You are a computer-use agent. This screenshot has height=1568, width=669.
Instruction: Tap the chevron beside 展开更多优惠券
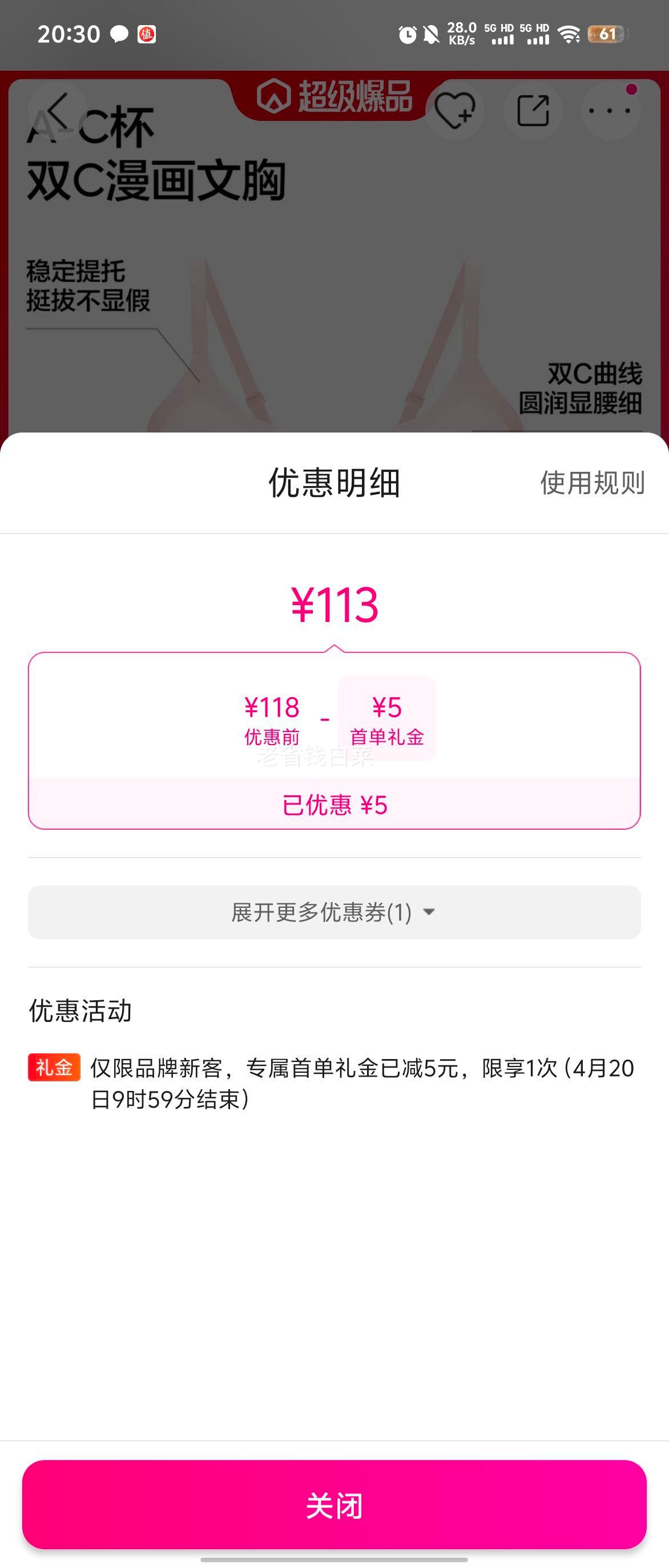click(432, 913)
